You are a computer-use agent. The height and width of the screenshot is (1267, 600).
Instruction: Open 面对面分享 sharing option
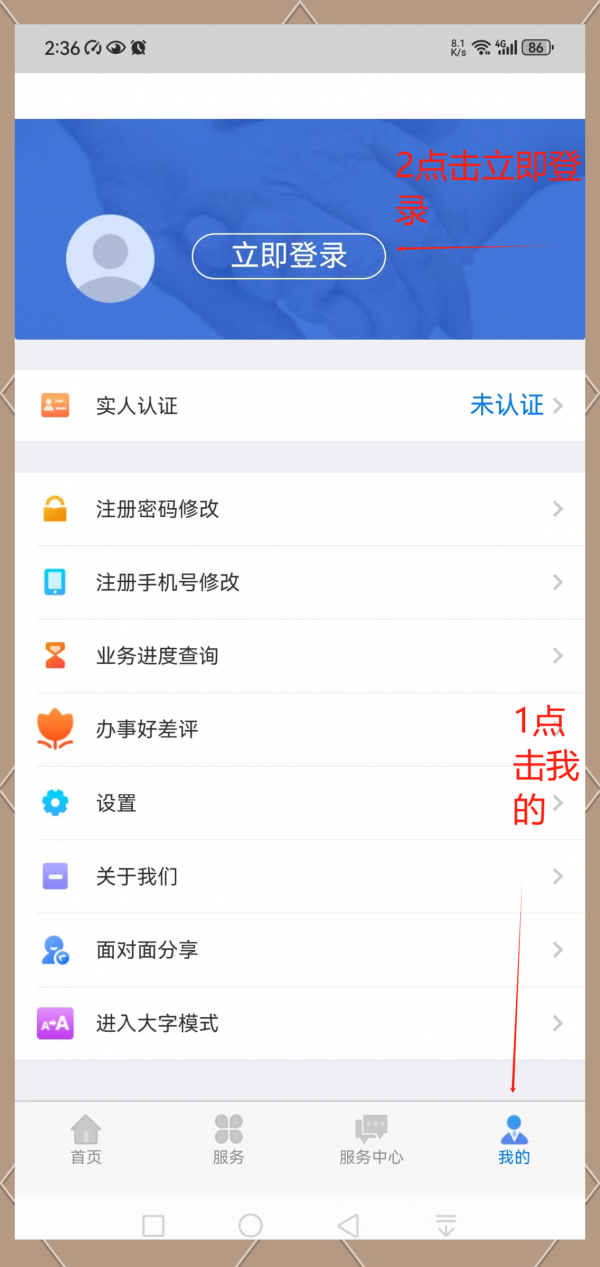[x=300, y=950]
